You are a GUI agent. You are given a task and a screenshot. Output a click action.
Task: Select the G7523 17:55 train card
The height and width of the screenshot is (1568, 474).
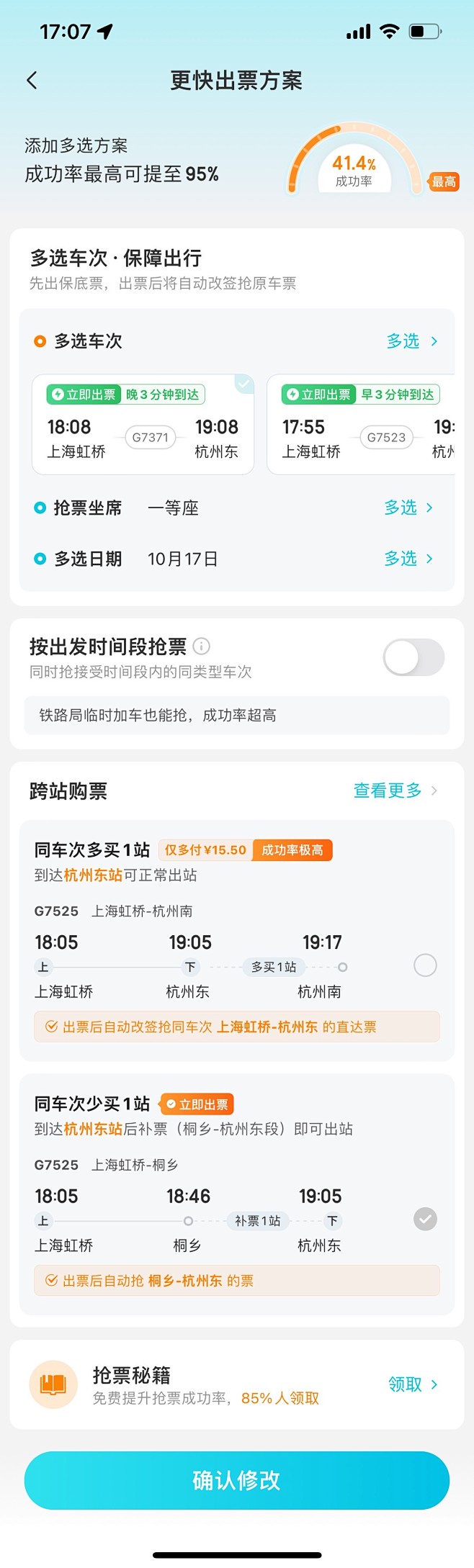(x=360, y=425)
